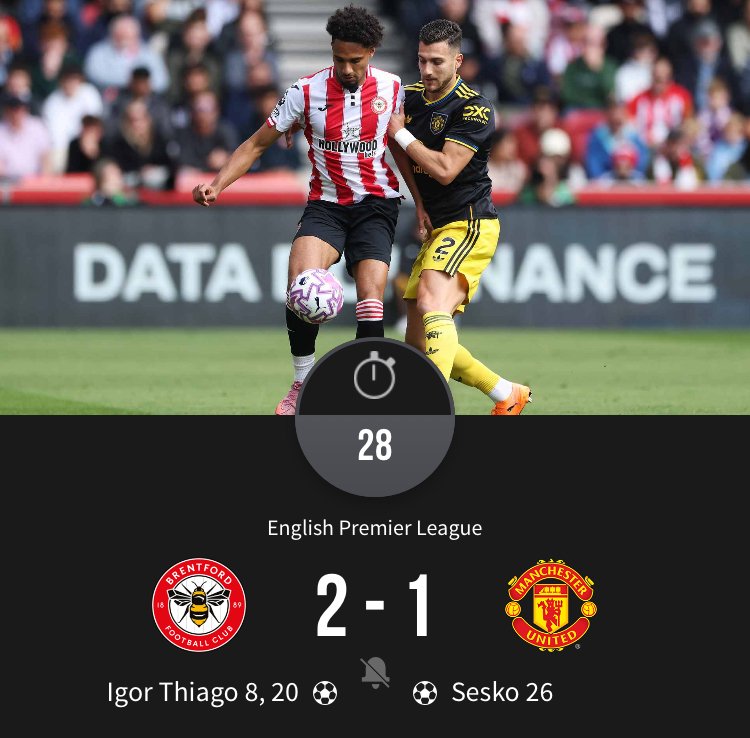
Task: Open the Brentford team crest
Action: pos(199,605)
